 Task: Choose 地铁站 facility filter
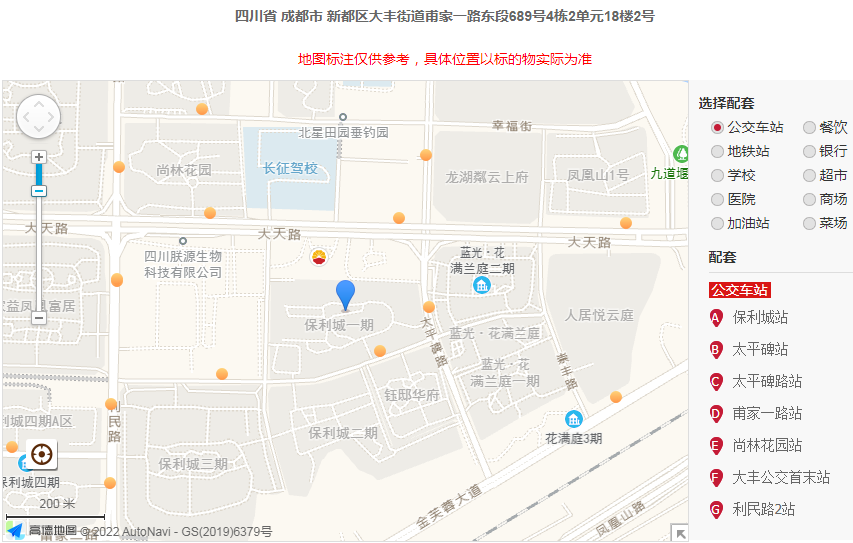click(717, 152)
